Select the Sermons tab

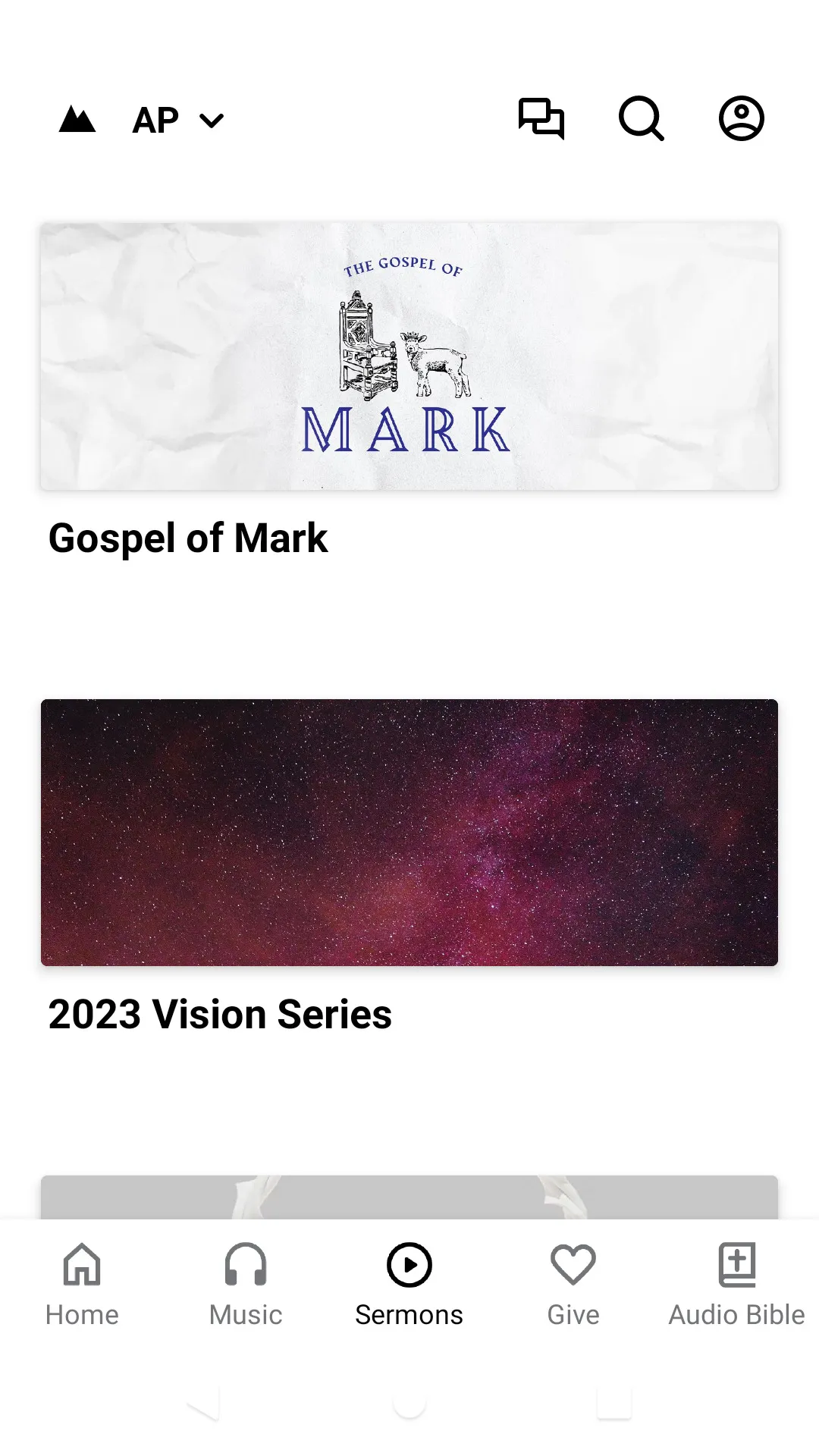tap(409, 1285)
